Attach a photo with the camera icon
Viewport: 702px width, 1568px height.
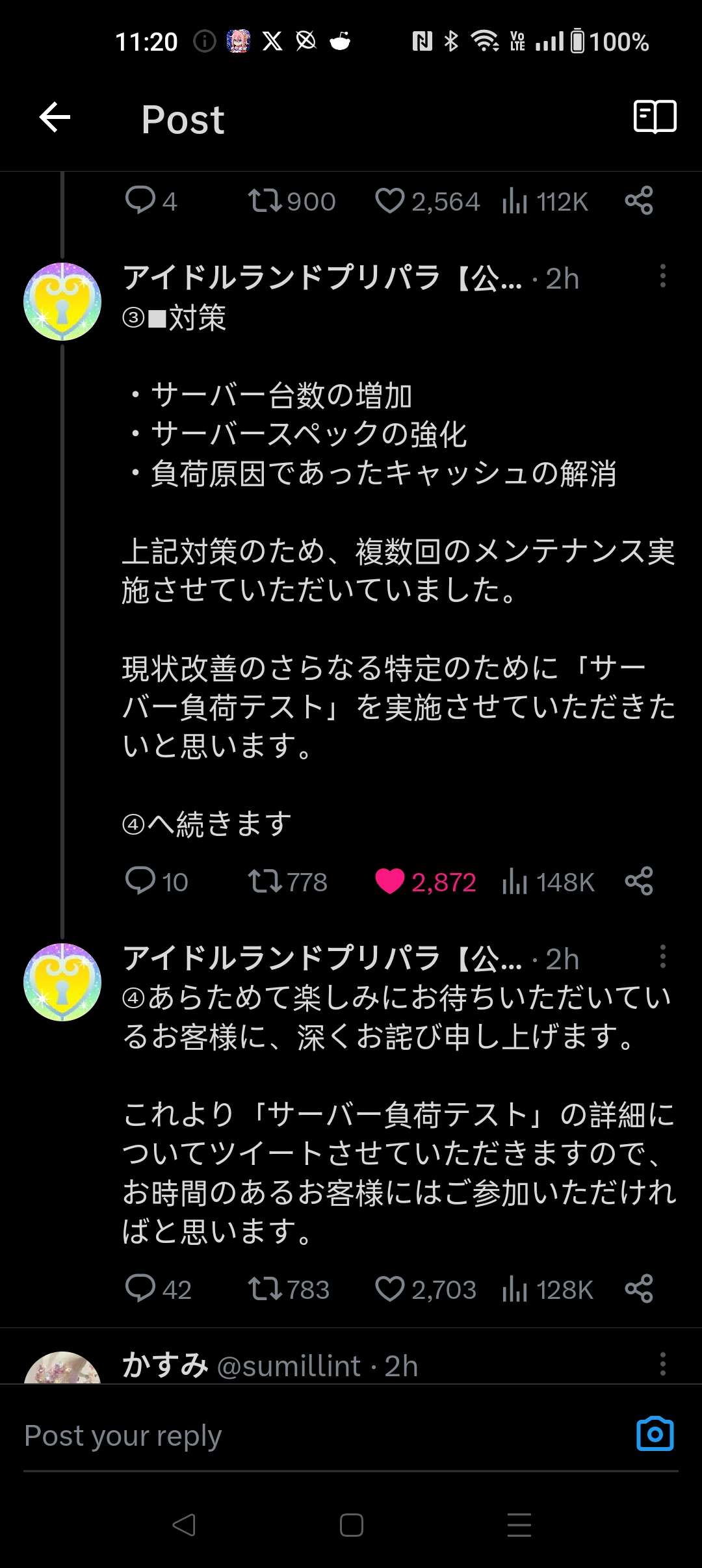click(x=655, y=1435)
